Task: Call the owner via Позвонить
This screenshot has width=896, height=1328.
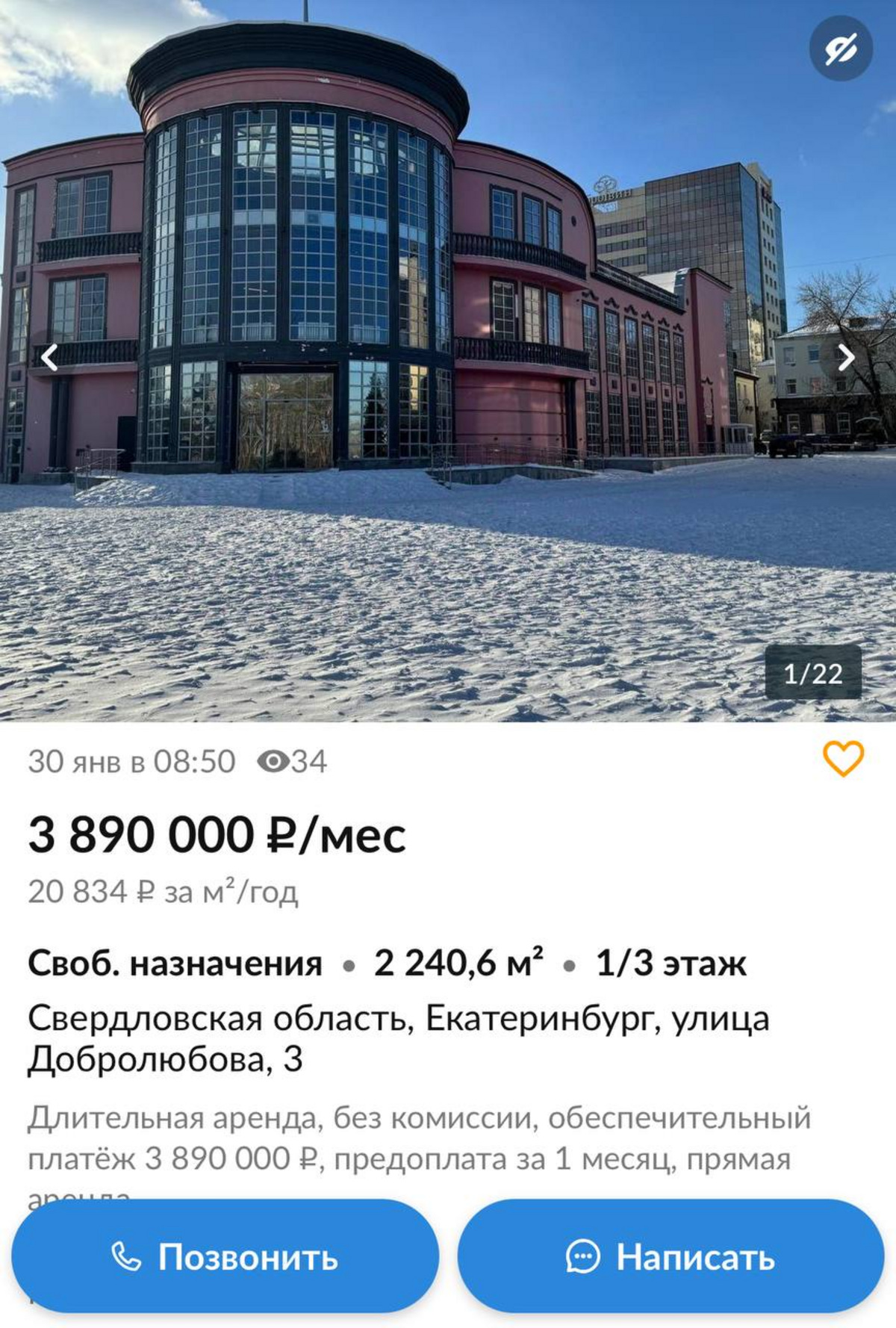Action: 225,1256
